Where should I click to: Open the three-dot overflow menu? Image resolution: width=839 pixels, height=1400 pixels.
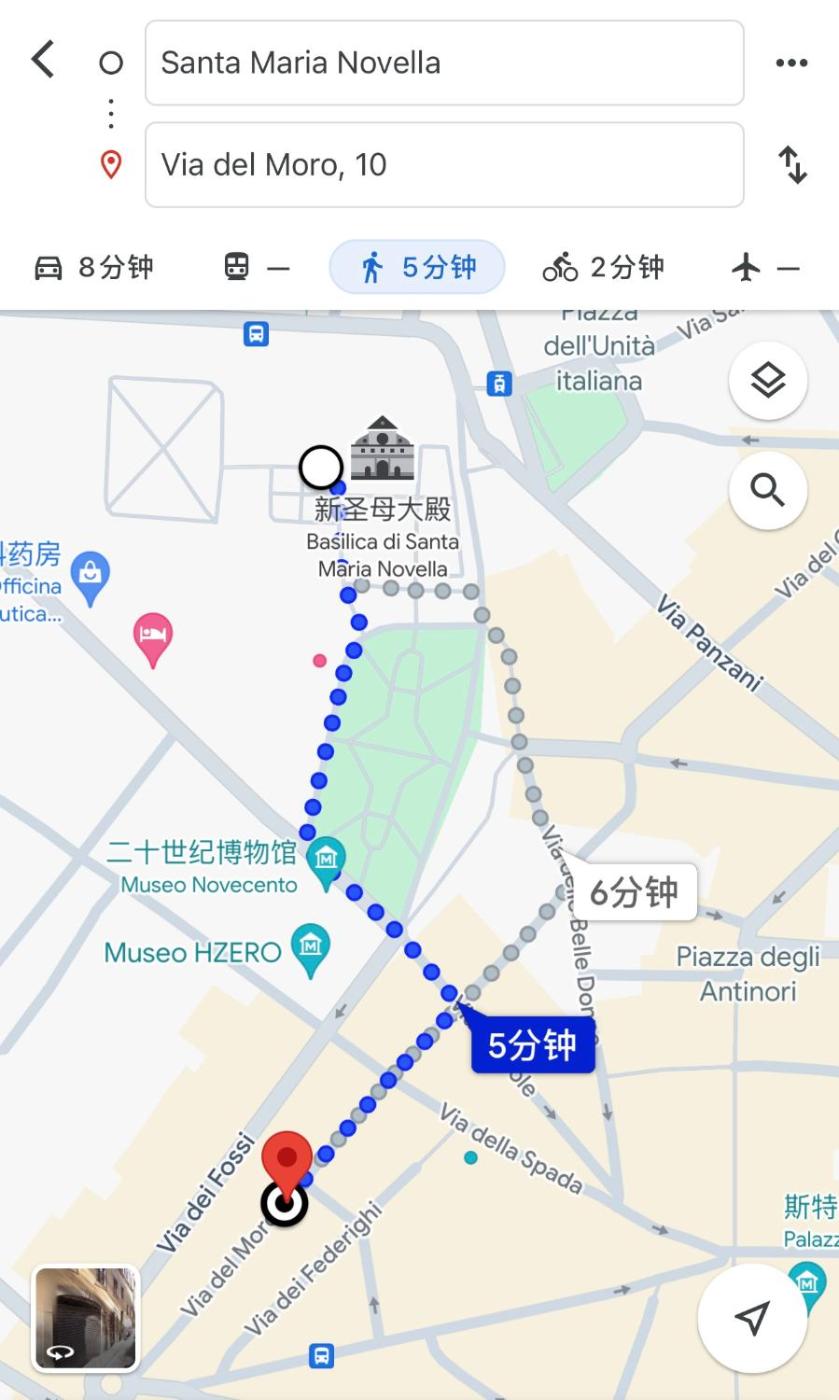coord(791,63)
